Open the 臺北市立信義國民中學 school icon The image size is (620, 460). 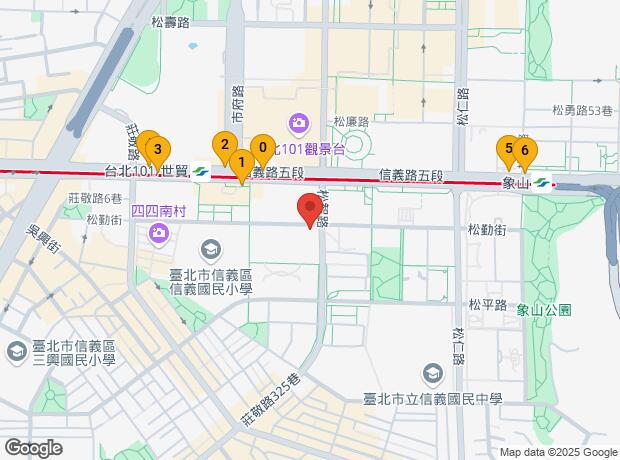432,375
